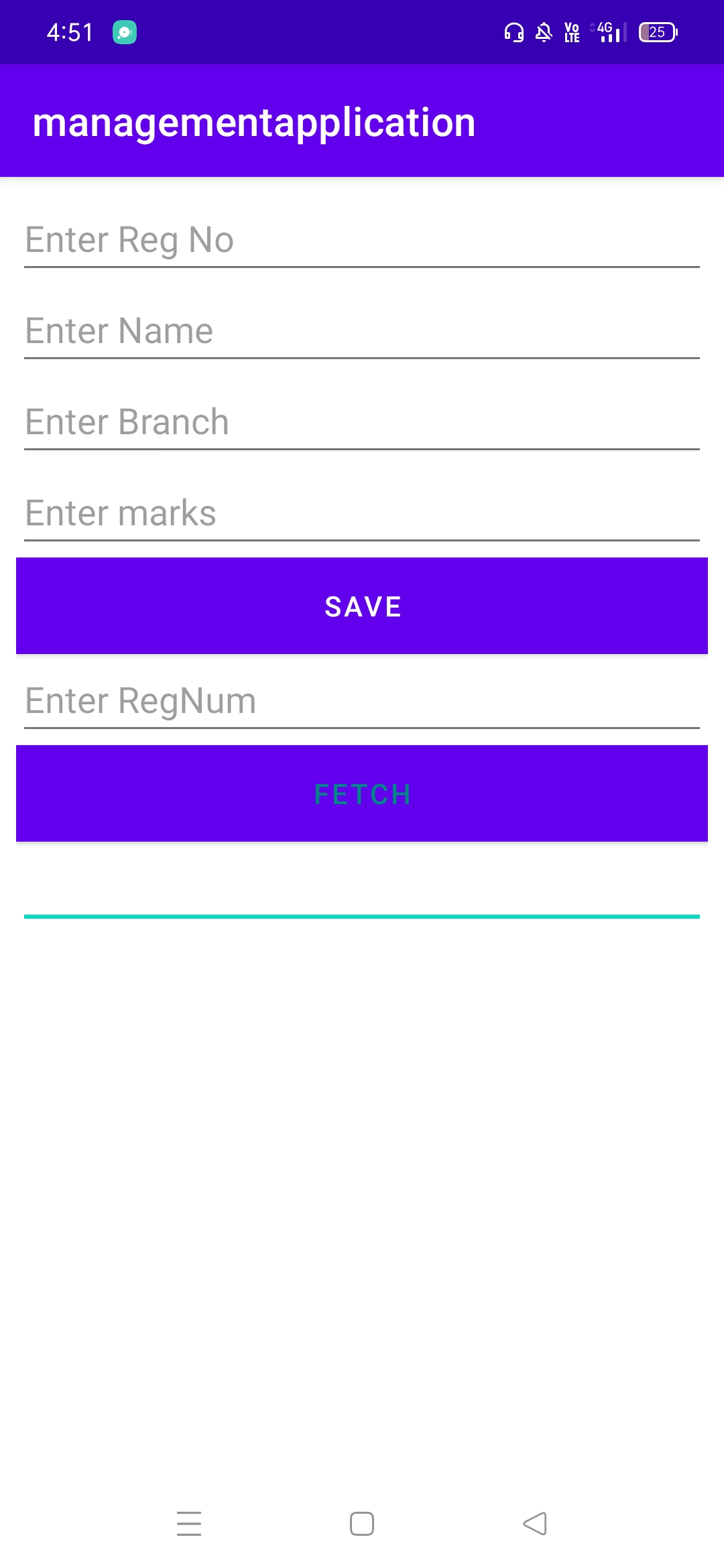
Task: Tap the headset icon in status bar
Action: (514, 31)
